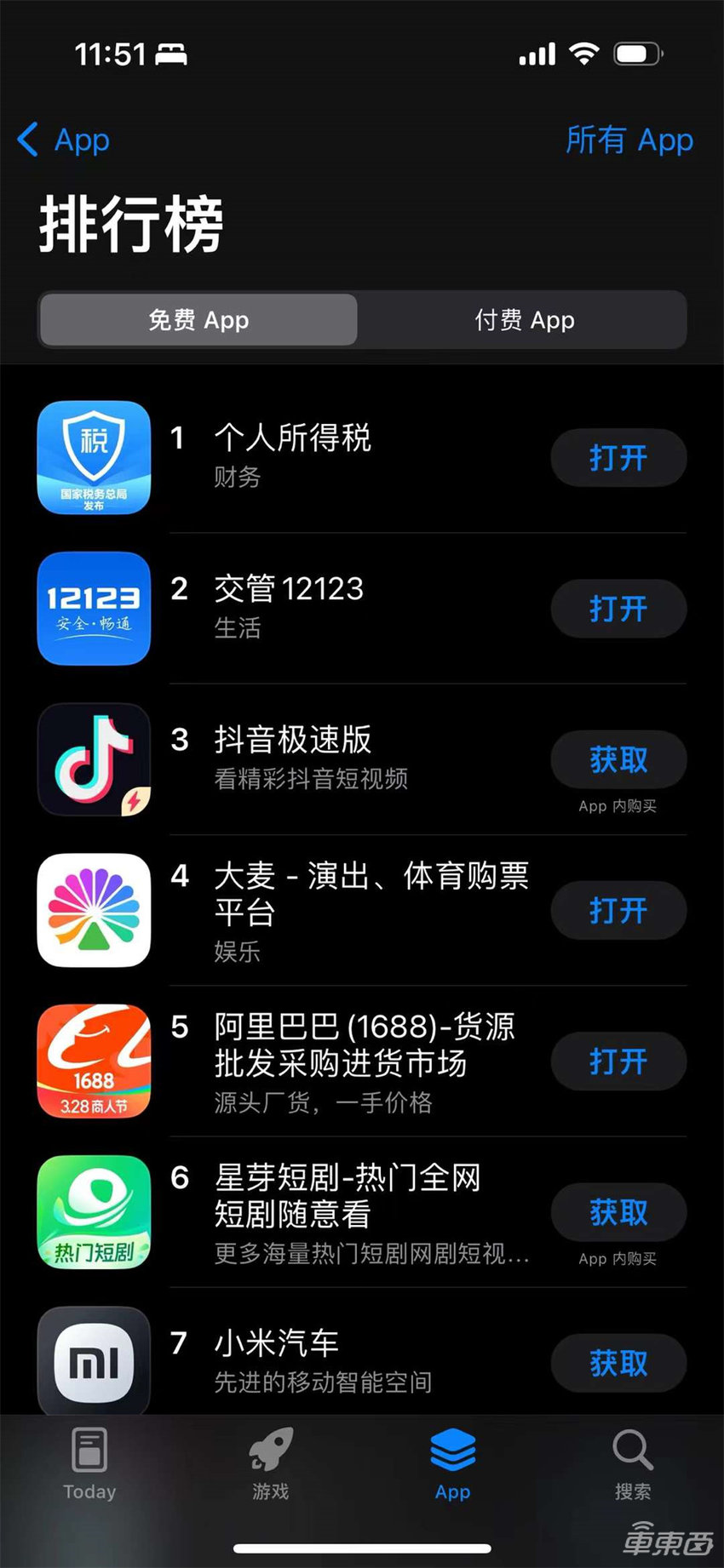The height and width of the screenshot is (1568, 724).
Task: Go back to the App page
Action: 64,140
